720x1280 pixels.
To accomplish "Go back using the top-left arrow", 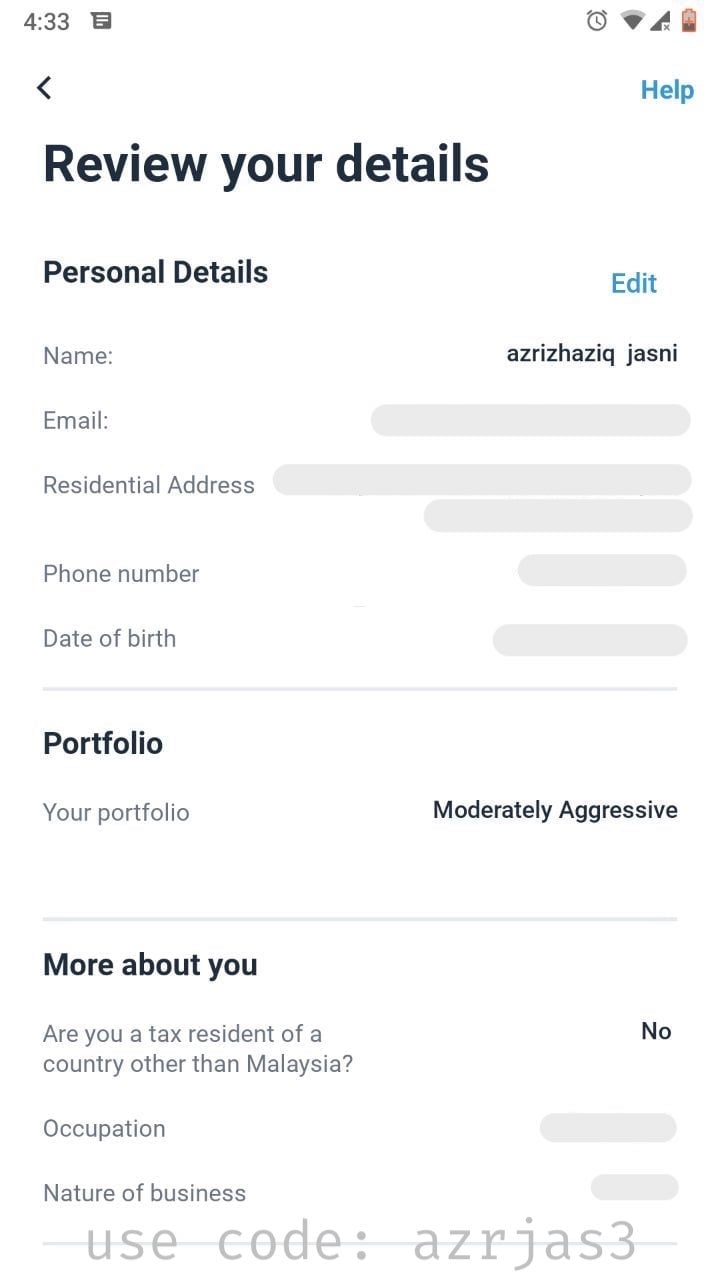I will (x=44, y=88).
